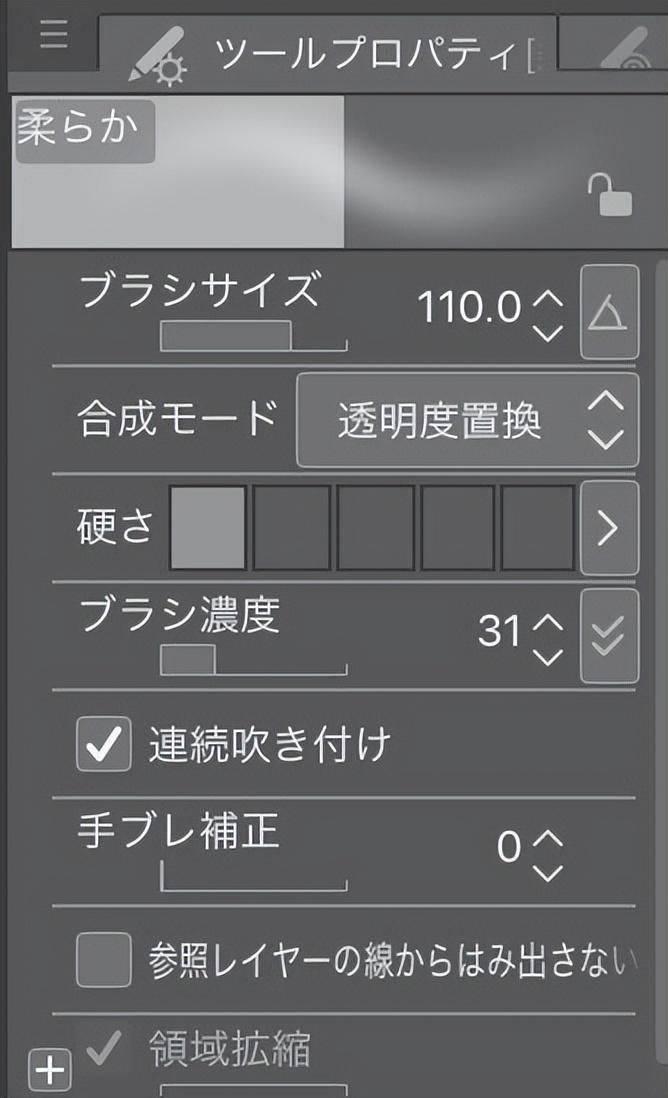
Task: Decrease ブラシ濃度 value with down arrow
Action: [548, 658]
